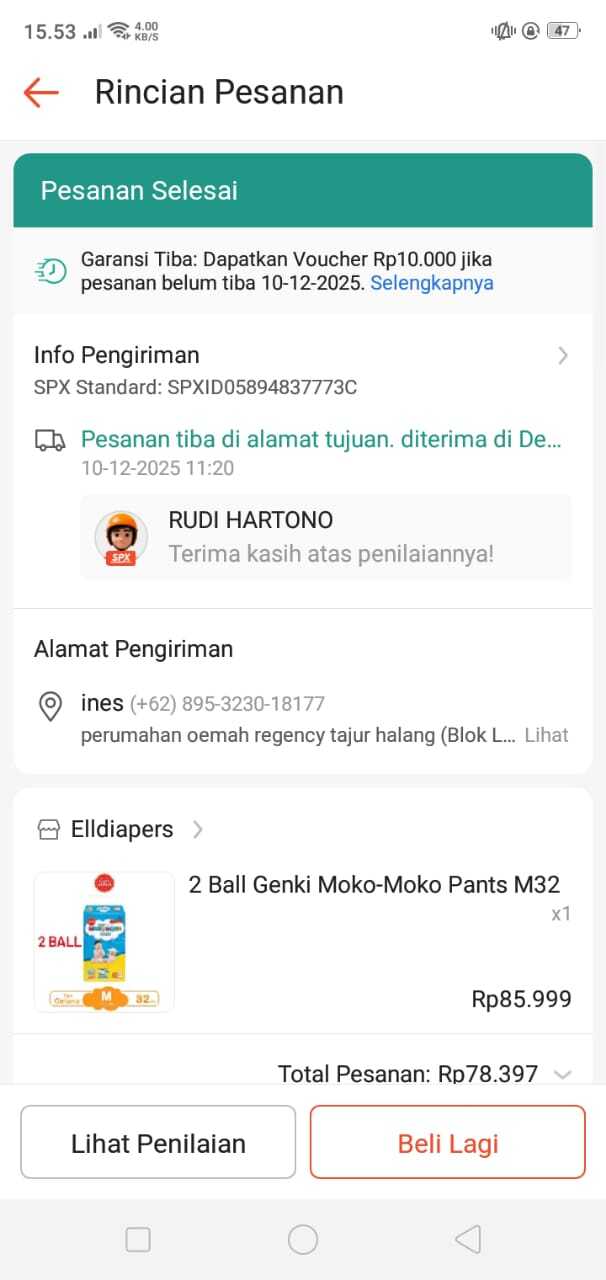Open the Elldiapers store page
Viewport: 606px width, 1280px height.
pyautogui.click(x=121, y=829)
